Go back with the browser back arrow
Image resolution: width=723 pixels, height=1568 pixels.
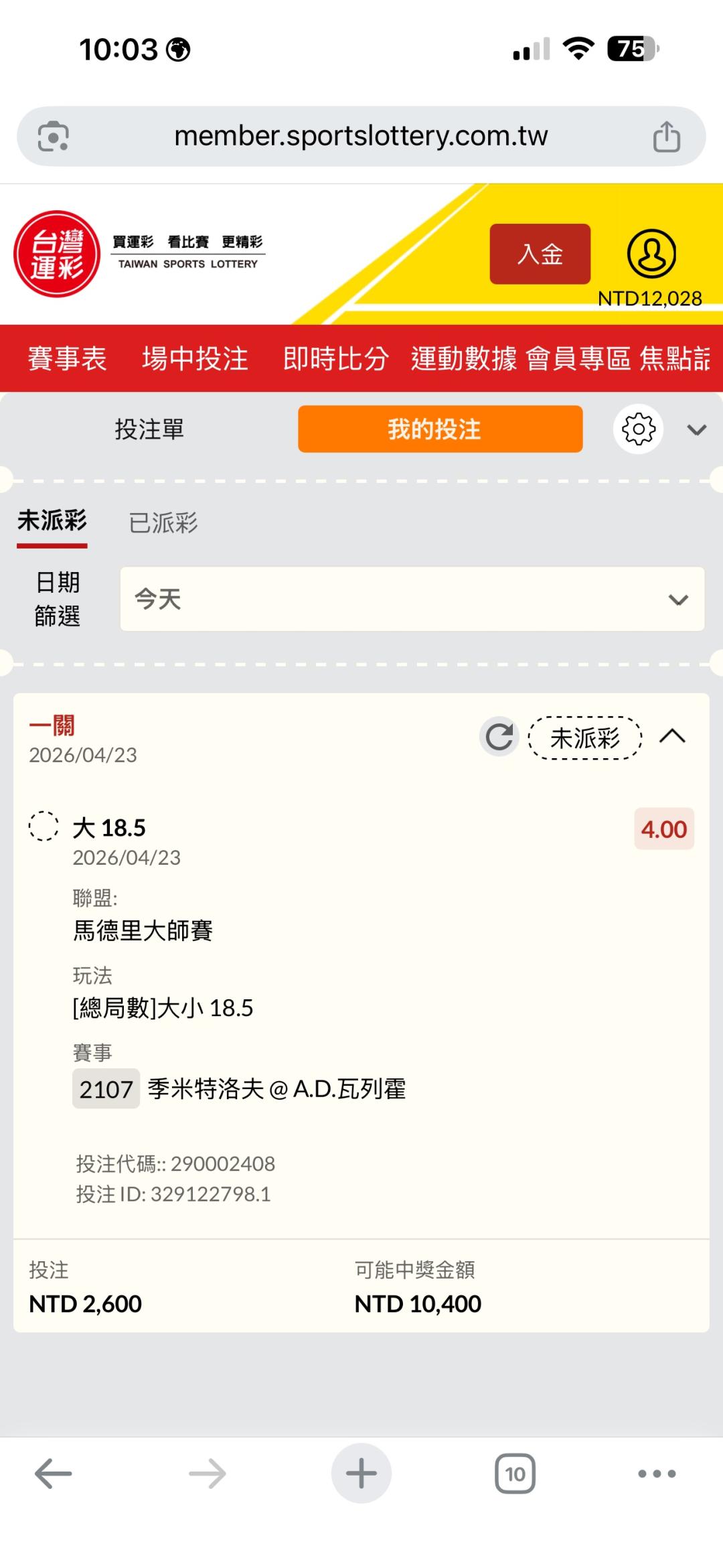(53, 1474)
